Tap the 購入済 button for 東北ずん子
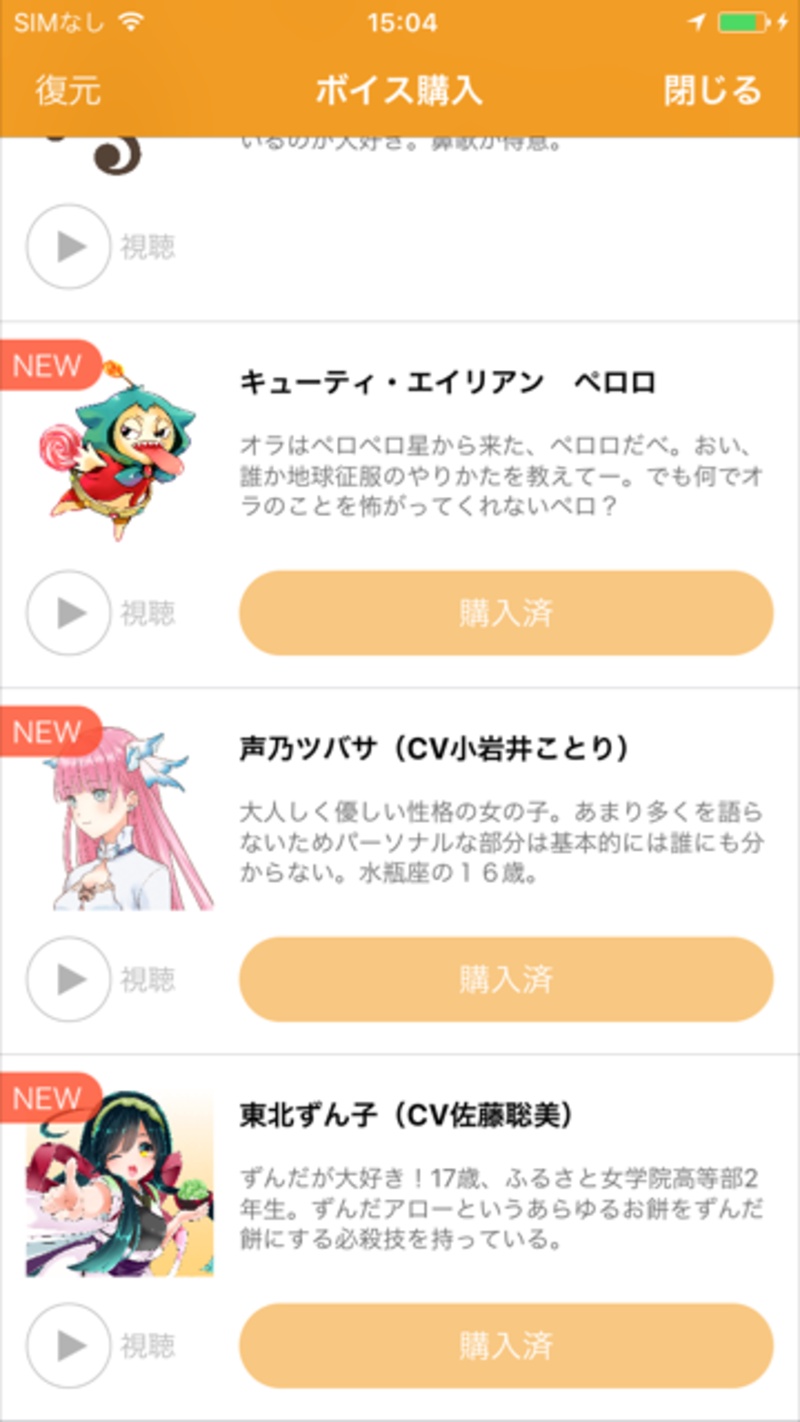The width and height of the screenshot is (800, 1422). click(x=506, y=1345)
